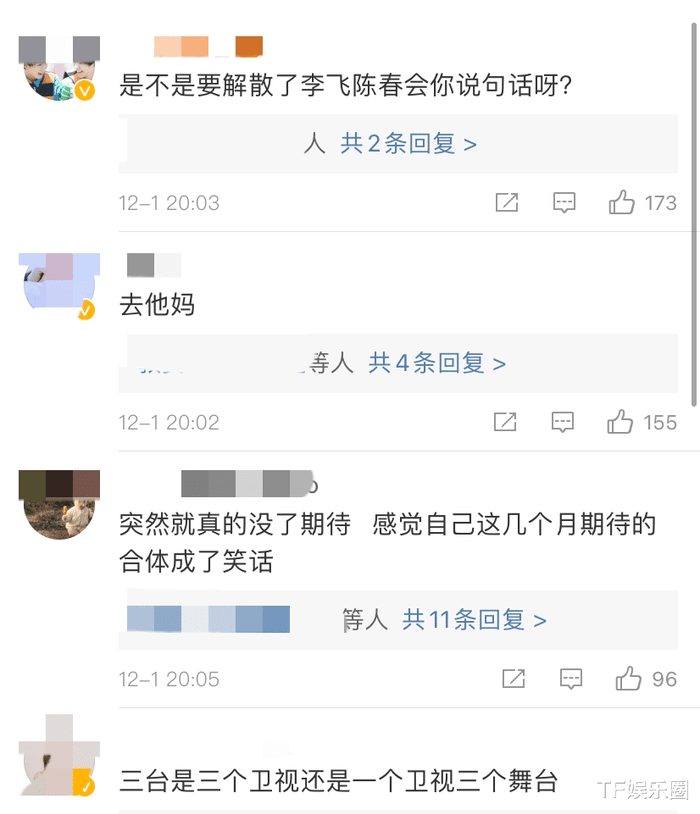Expand 共2条回复 replies
The width and height of the screenshot is (700, 814).
(408, 144)
